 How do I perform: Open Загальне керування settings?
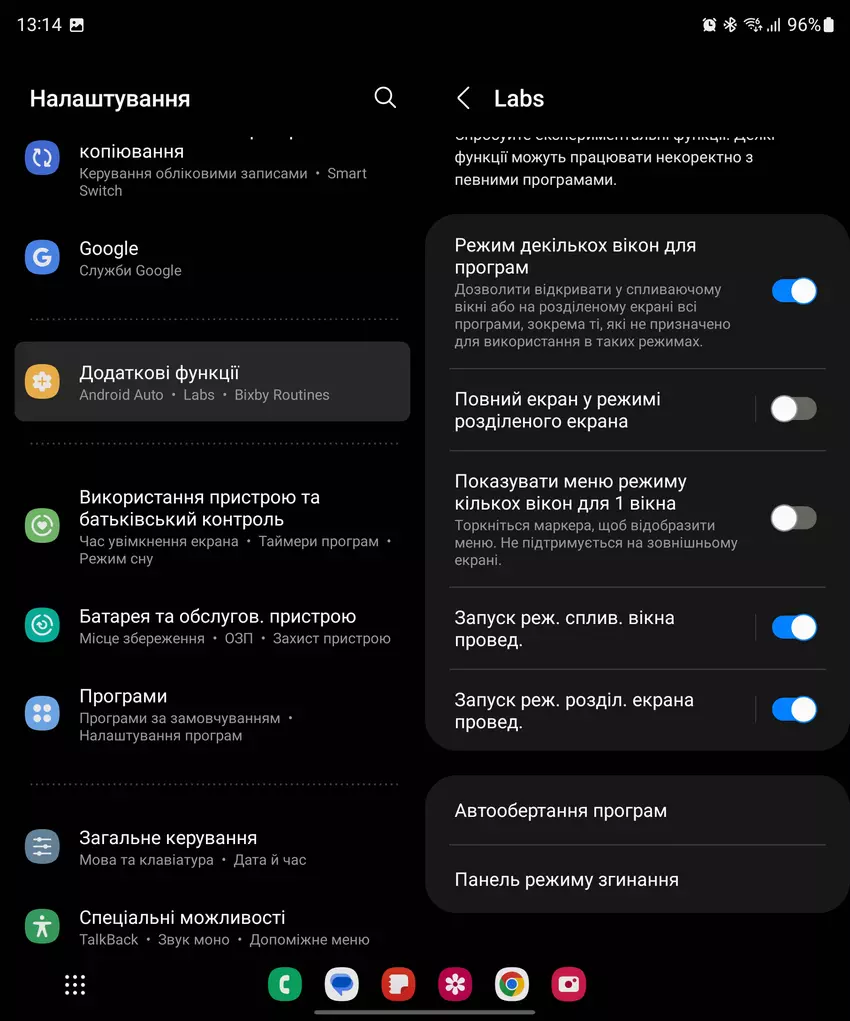[x=212, y=847]
